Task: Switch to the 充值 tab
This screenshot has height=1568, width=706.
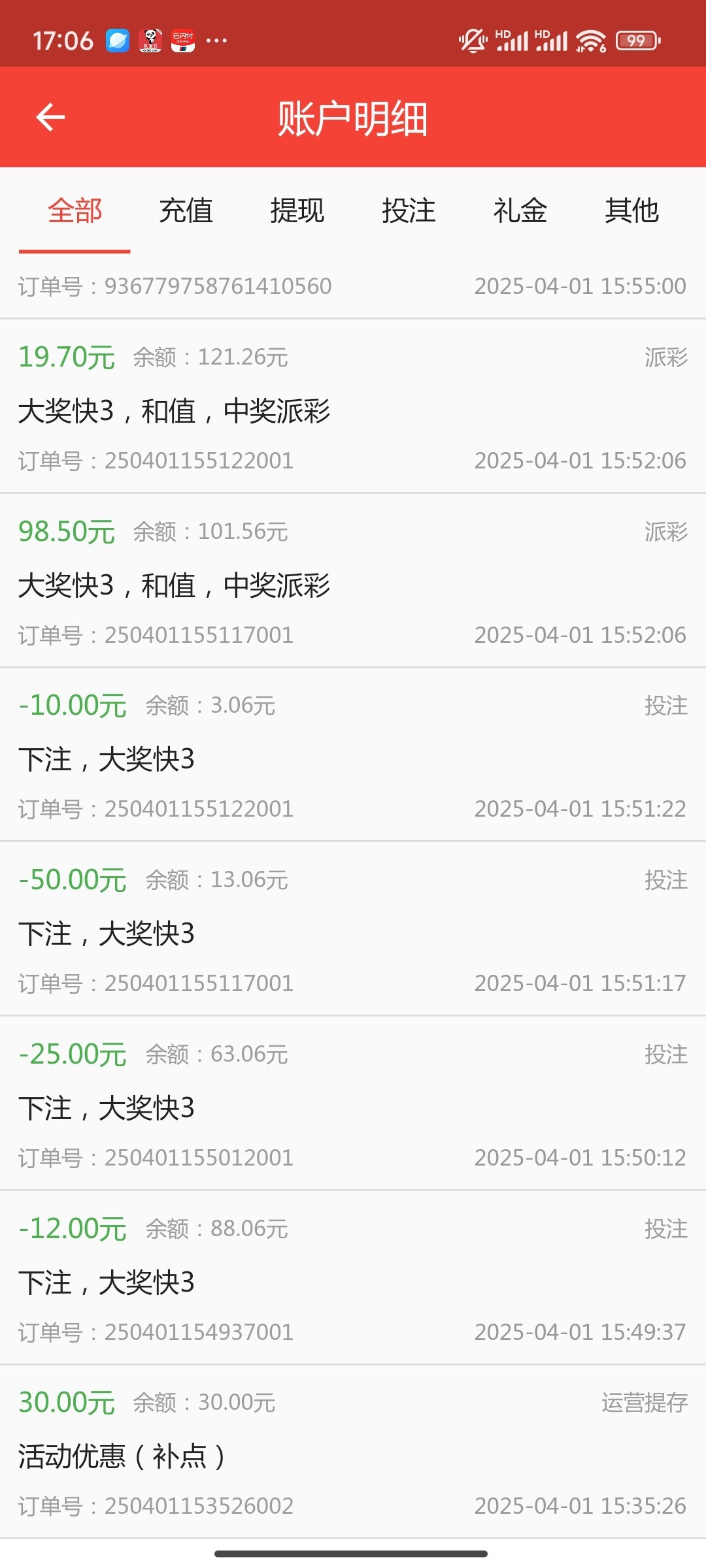Action: 186,211
